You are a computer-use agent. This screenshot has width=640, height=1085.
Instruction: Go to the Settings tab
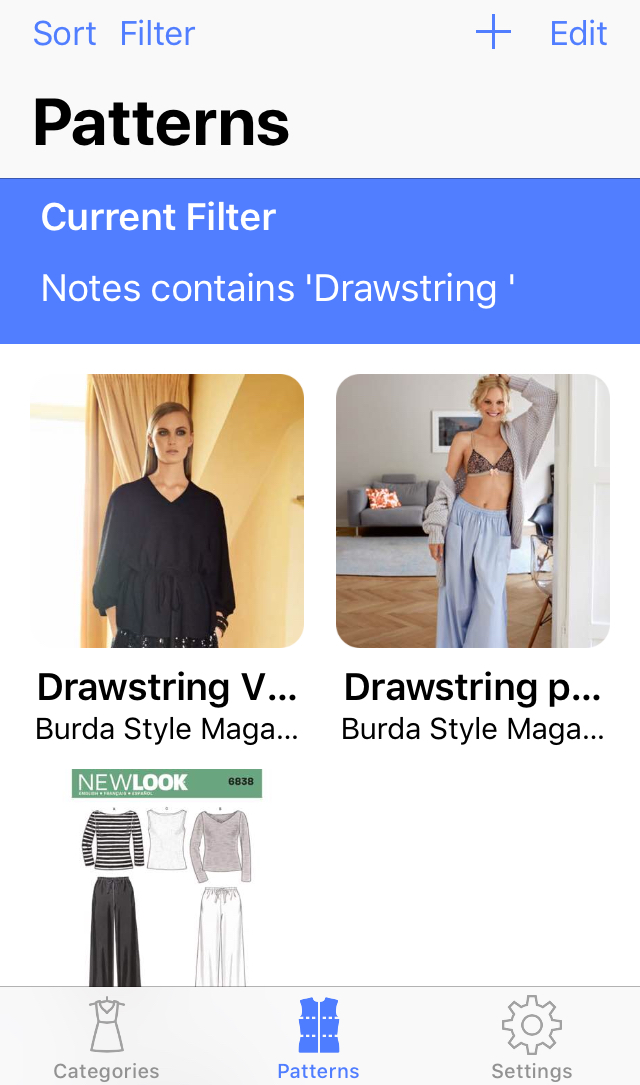532,1038
